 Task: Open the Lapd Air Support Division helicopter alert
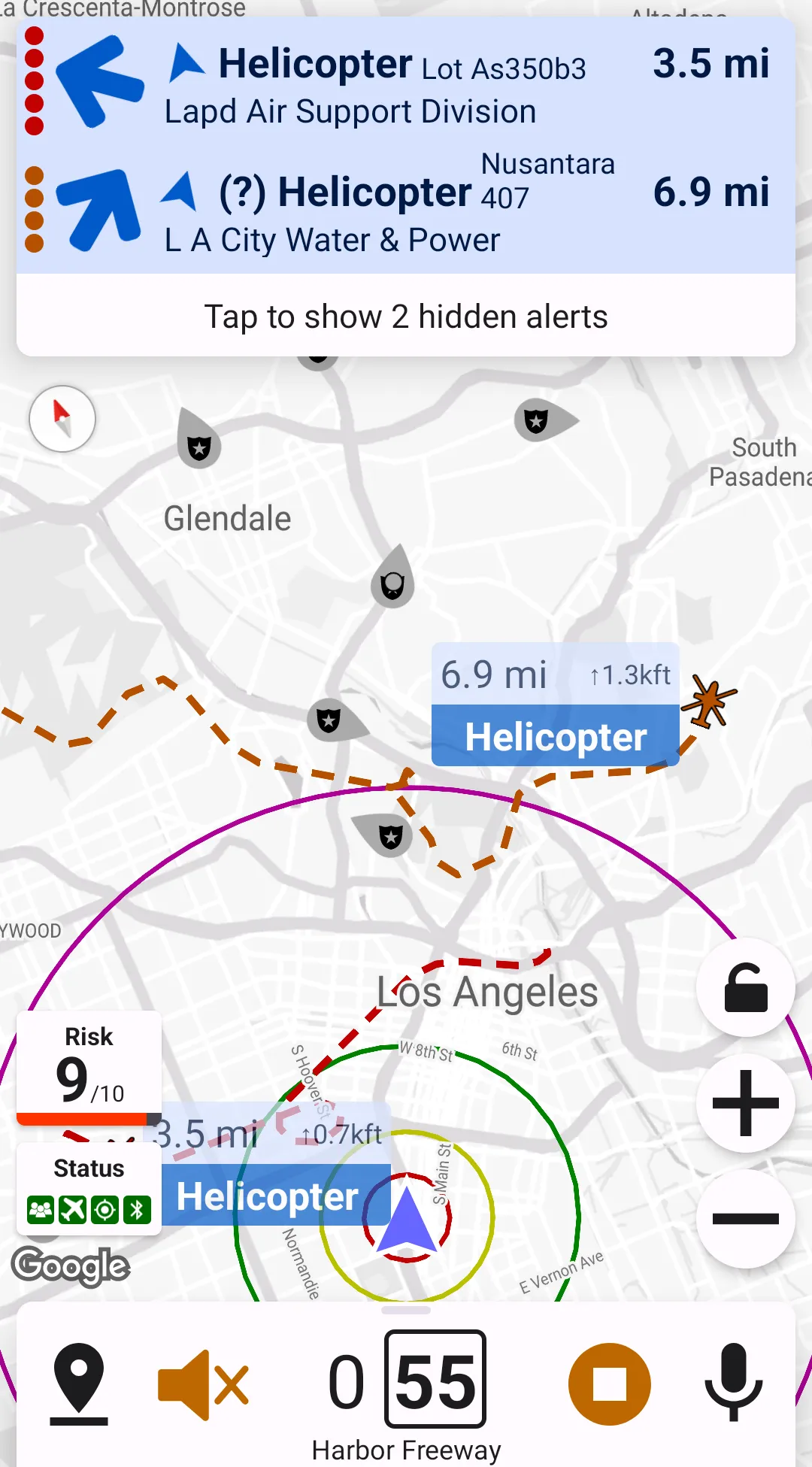[406, 83]
